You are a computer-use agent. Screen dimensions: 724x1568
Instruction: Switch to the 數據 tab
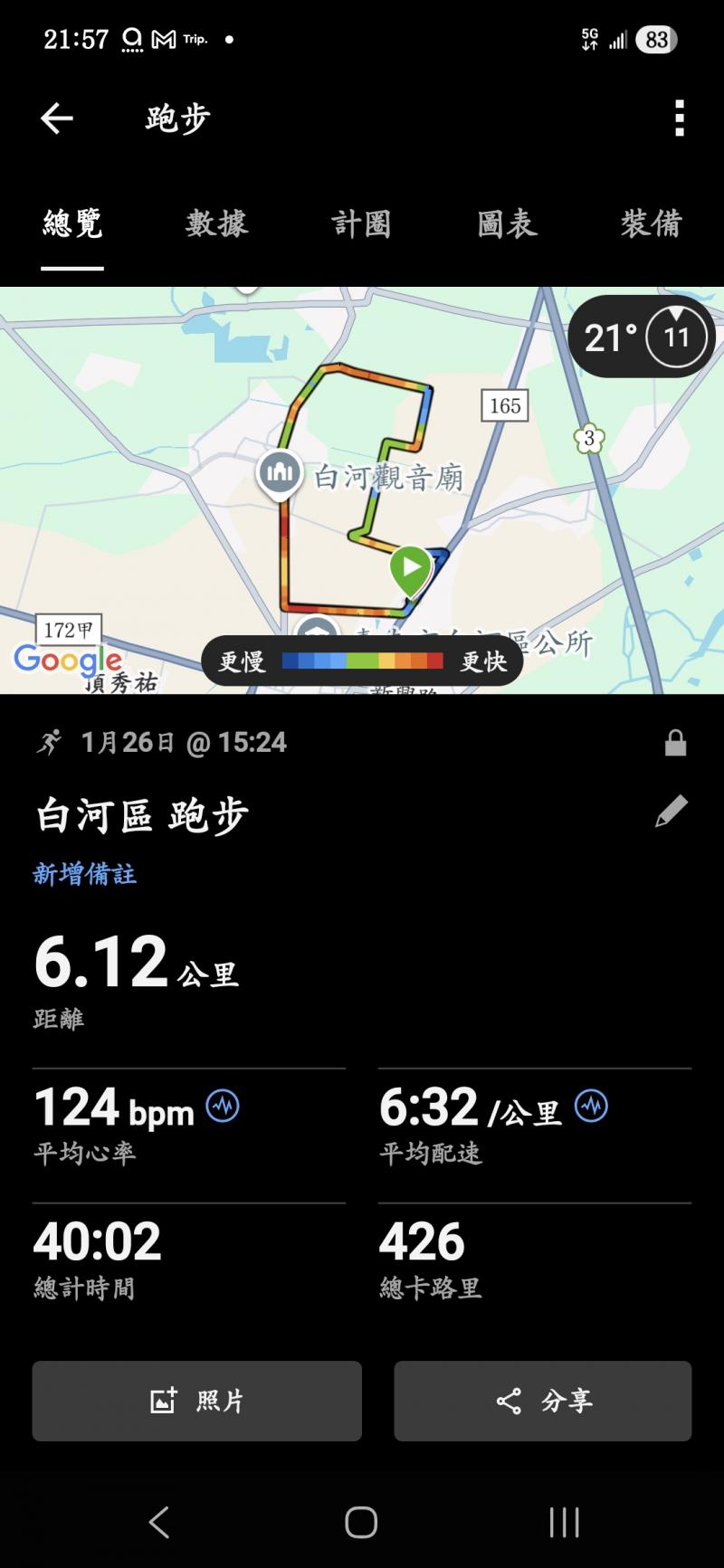[216, 223]
